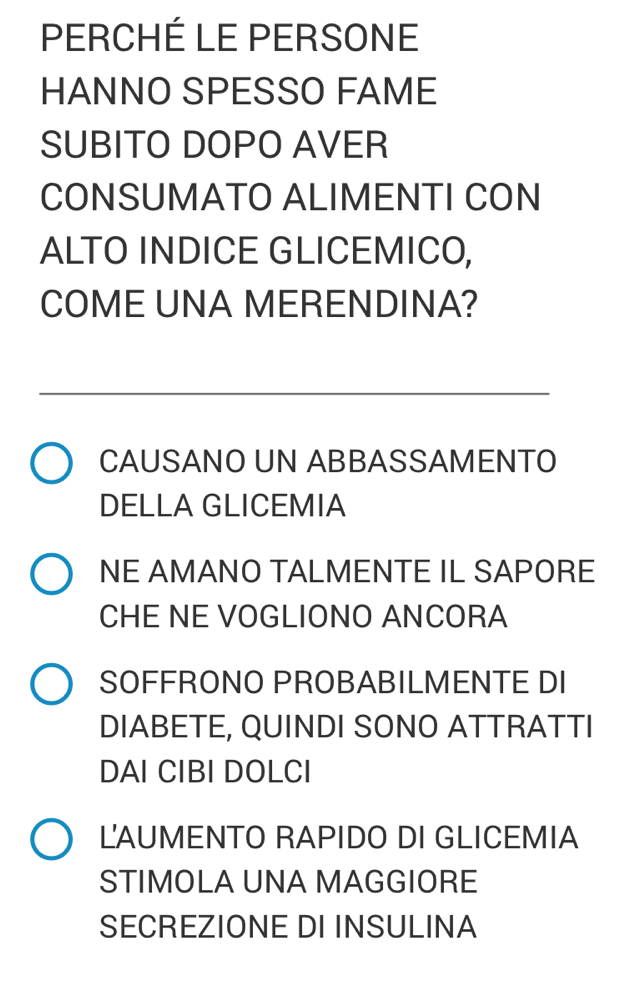Mark 'L'aumento rapido di glicemia' as answer
Image resolution: width=628 pixels, height=983 pixels.
tap(51, 838)
